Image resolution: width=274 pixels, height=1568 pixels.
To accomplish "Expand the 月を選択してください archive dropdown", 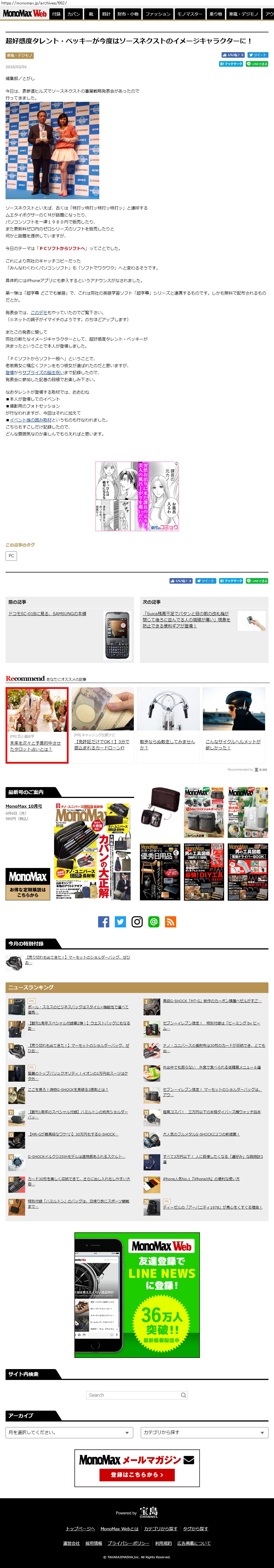I will (69, 1432).
